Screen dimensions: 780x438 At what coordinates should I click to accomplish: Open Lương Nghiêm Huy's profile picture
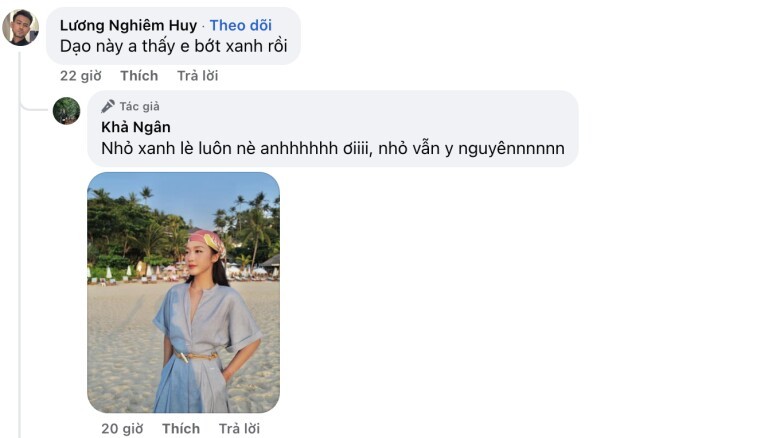point(20,28)
